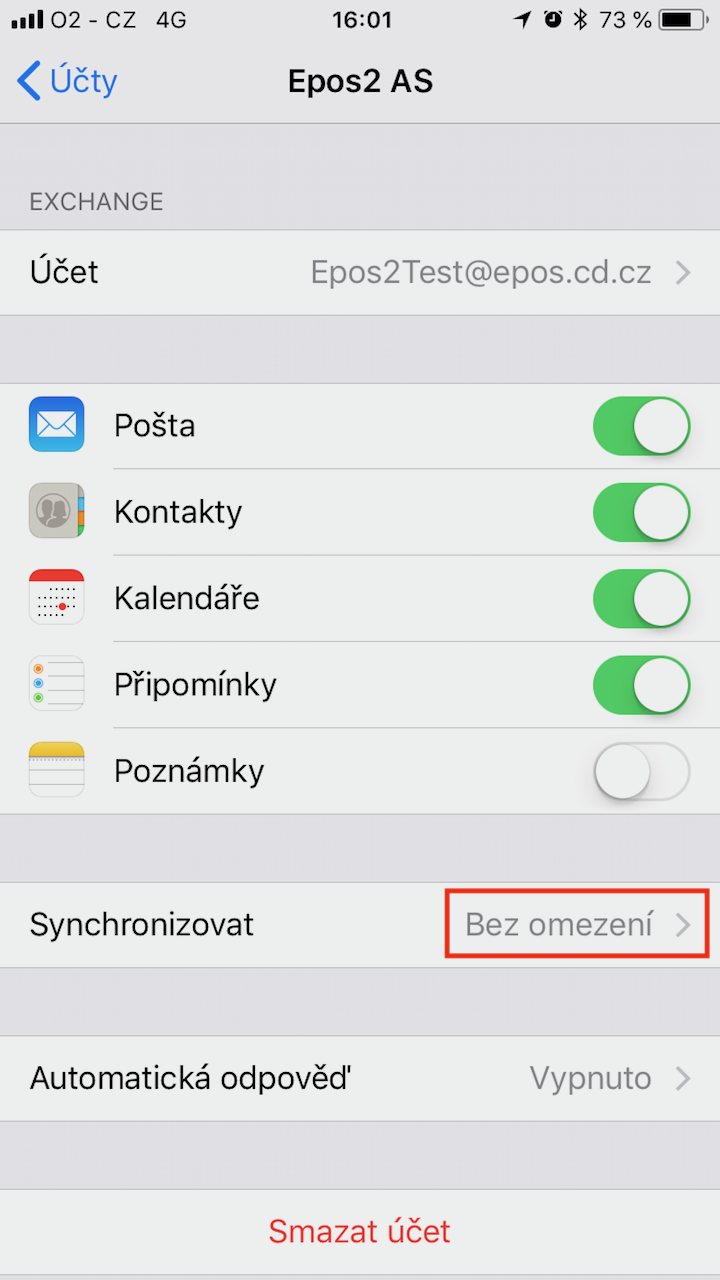Disable Kontakty syncing

pos(641,512)
